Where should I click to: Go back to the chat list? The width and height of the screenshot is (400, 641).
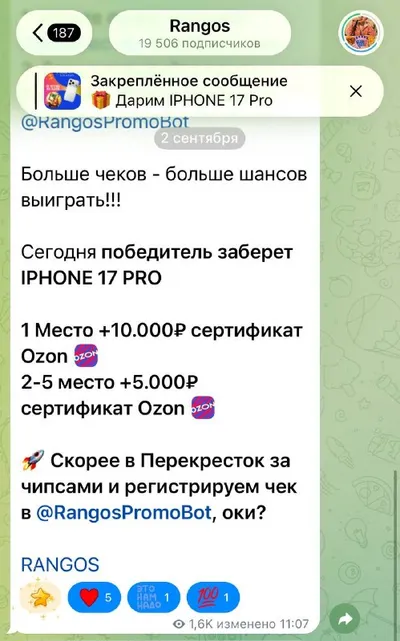[54, 32]
